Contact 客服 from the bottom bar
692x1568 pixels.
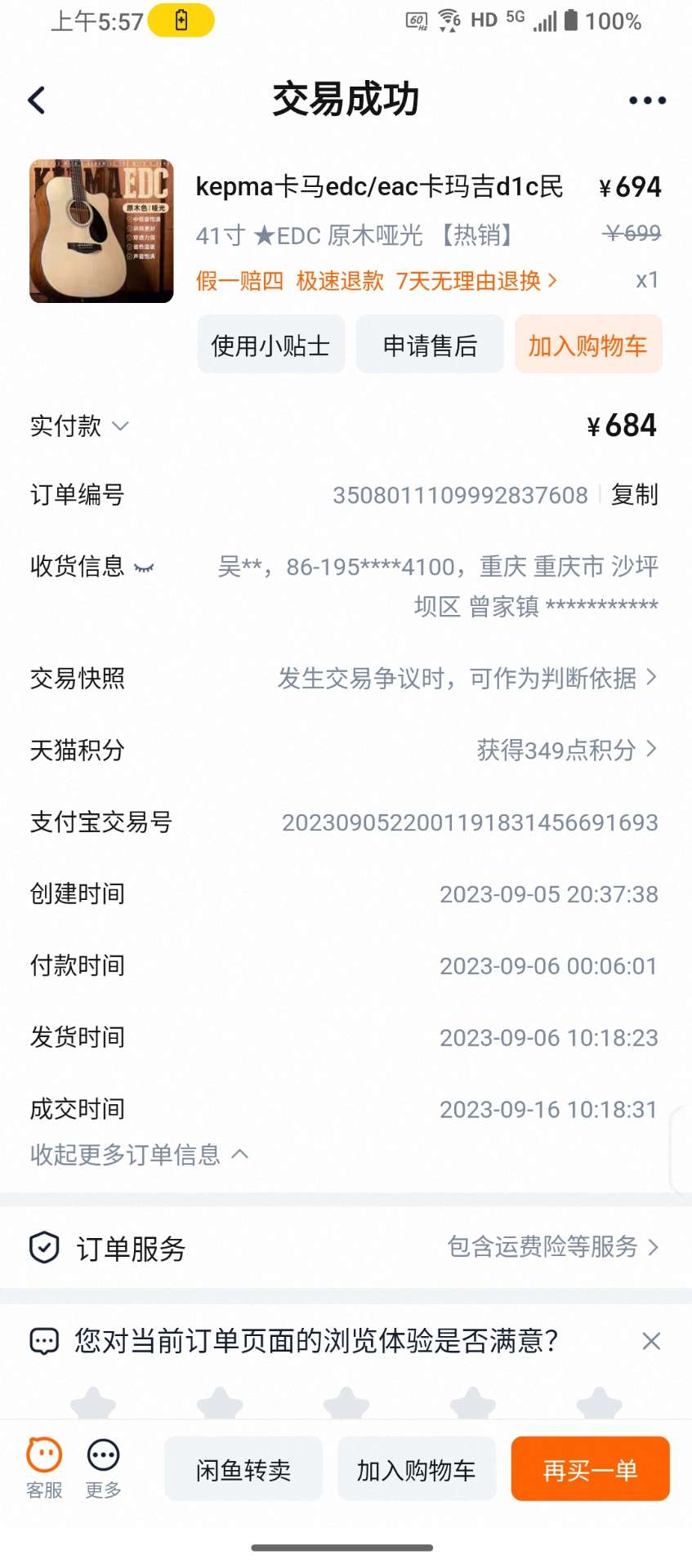[x=44, y=1468]
